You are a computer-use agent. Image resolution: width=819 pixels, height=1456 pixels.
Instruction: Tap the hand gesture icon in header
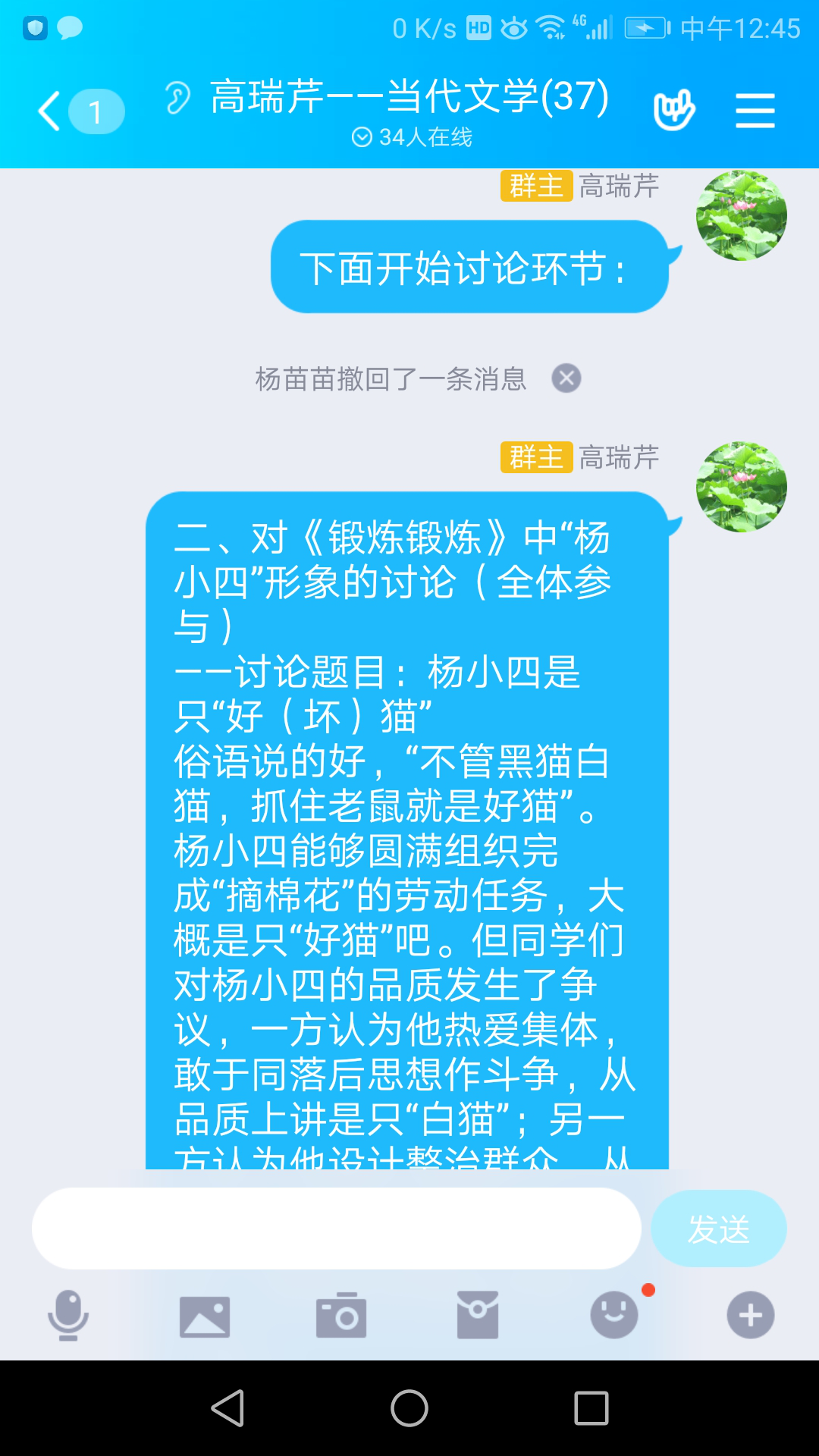coord(673,111)
